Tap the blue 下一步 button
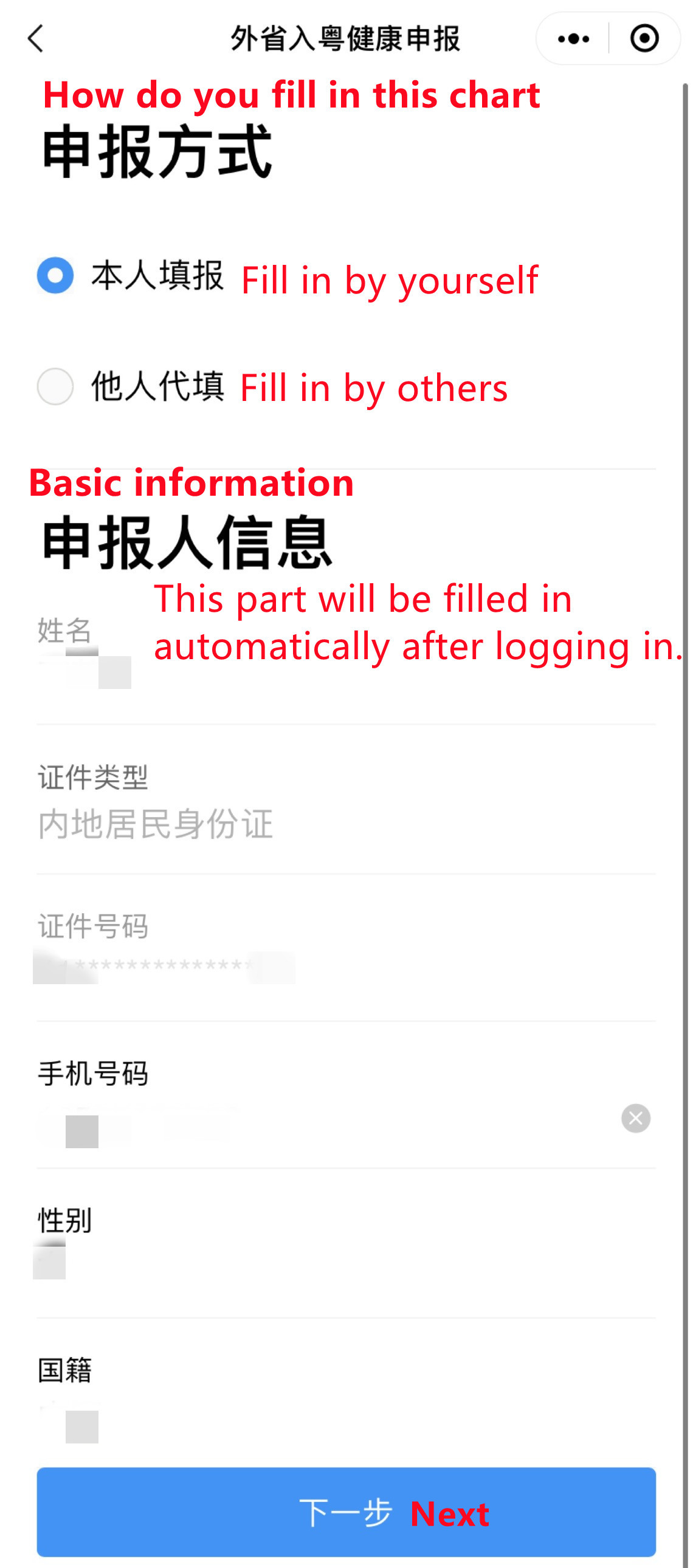This screenshot has width=693, height=1568. coord(346,1512)
